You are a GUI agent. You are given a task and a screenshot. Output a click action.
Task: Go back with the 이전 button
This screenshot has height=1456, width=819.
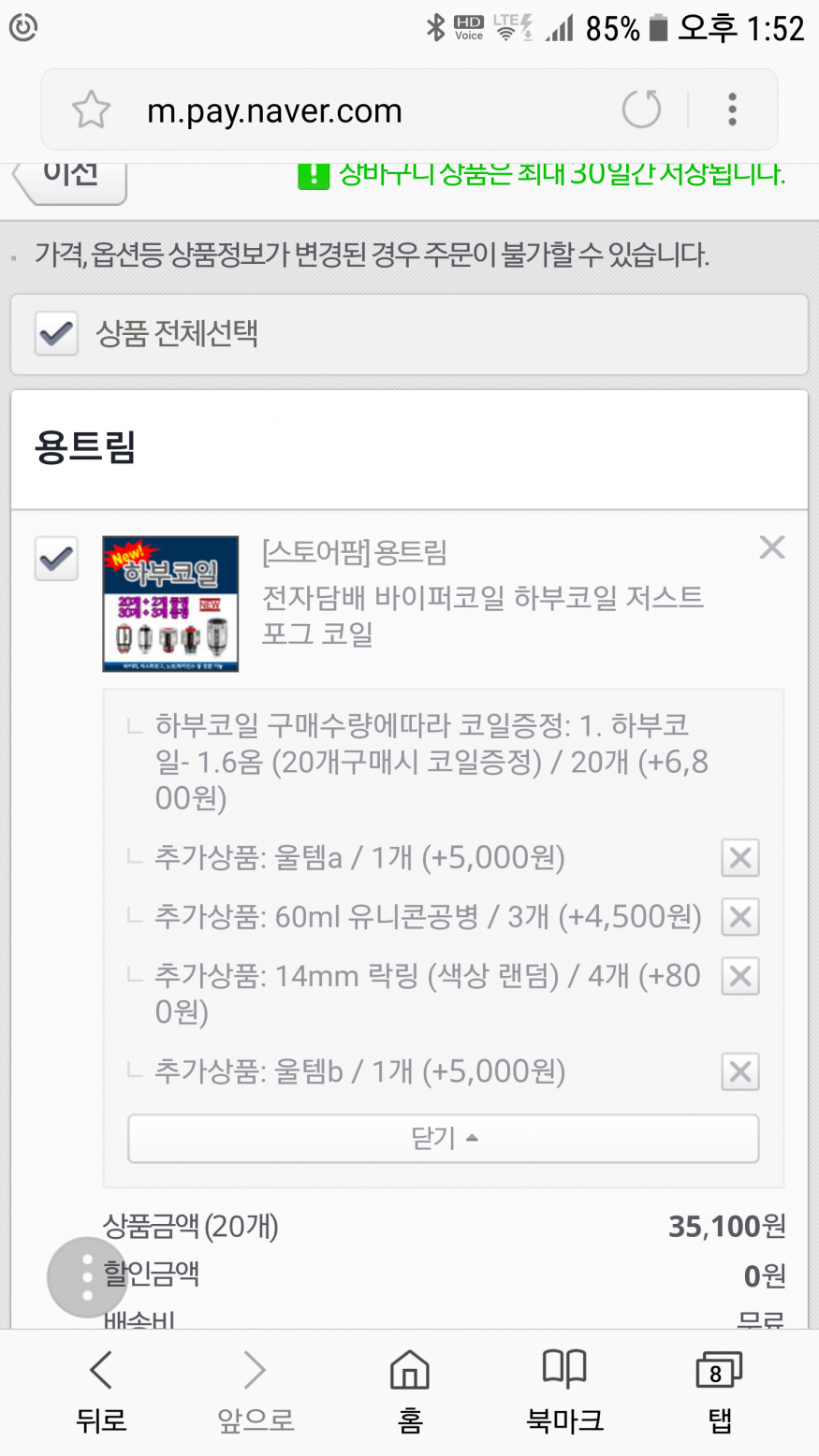pos(69,180)
